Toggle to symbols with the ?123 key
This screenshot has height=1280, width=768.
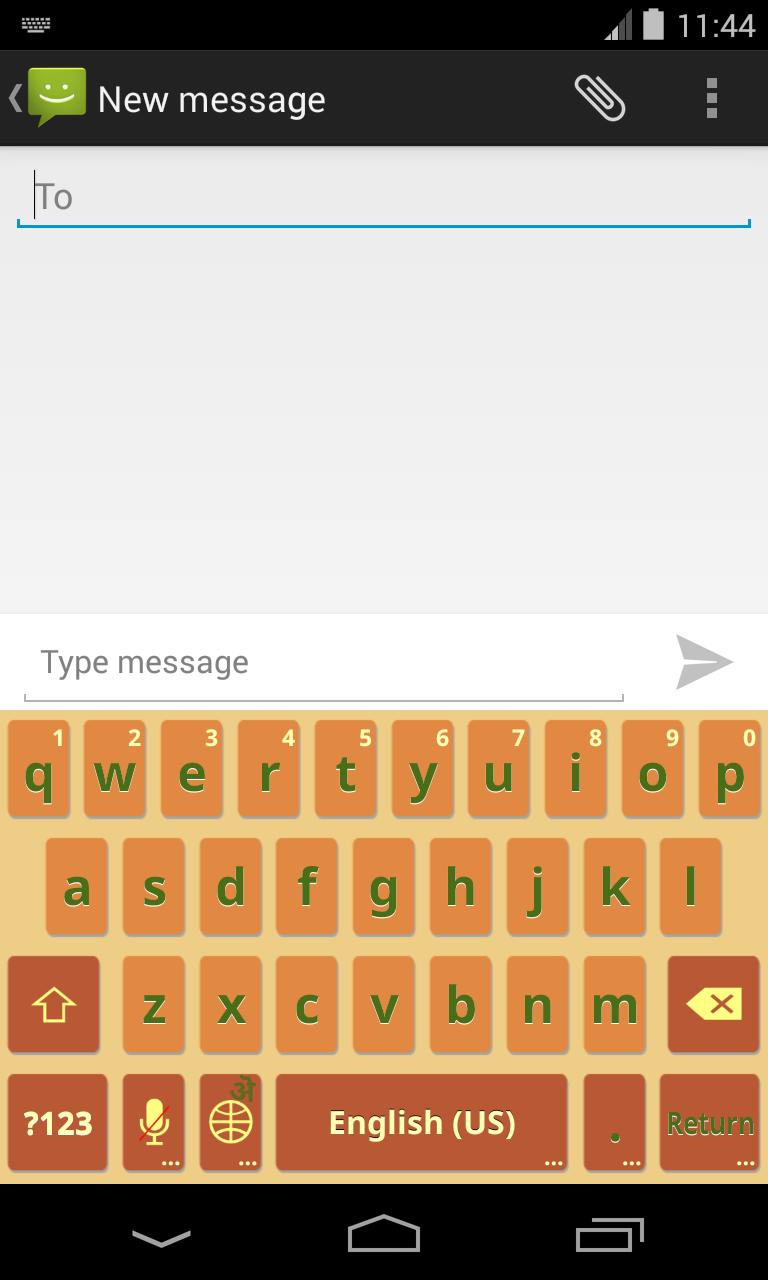pyautogui.click(x=57, y=1122)
